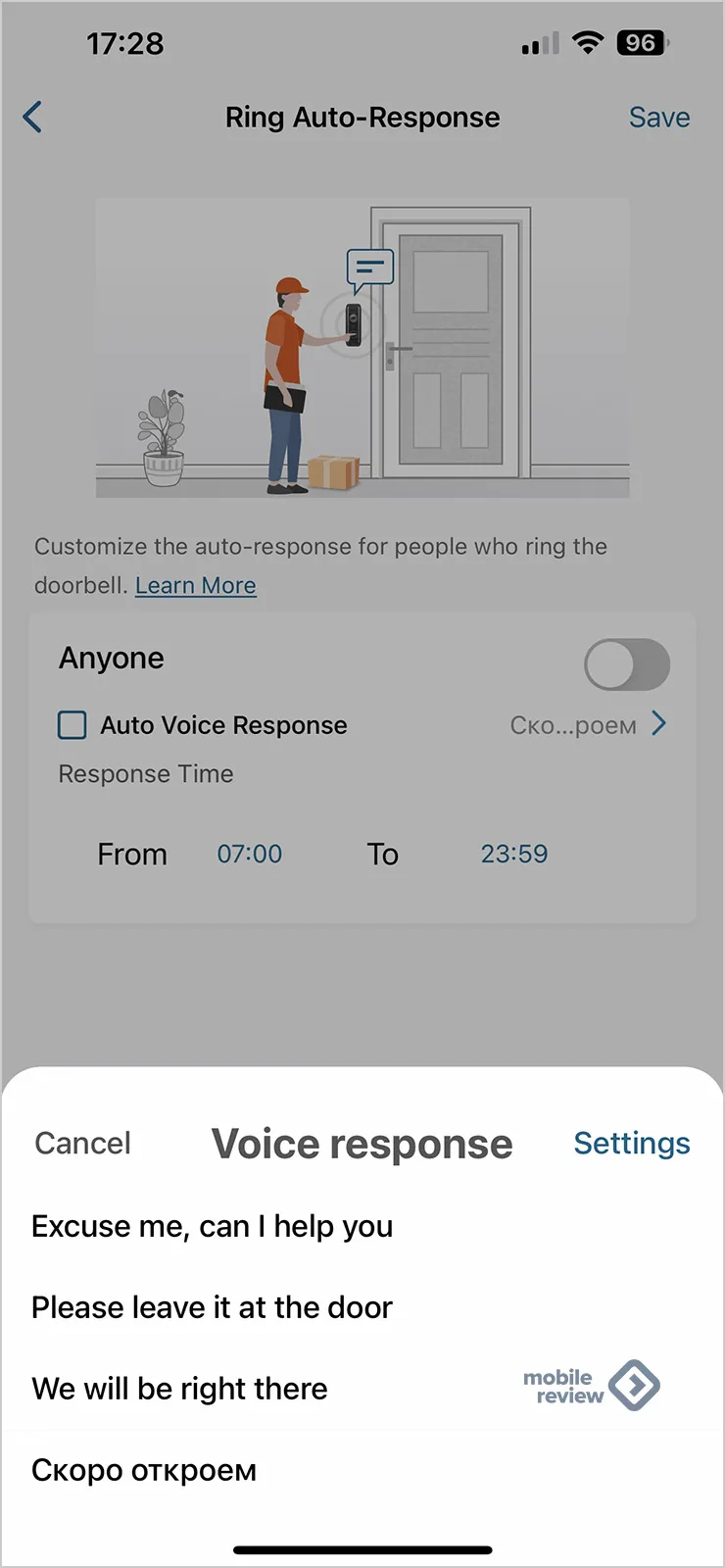Open the Learn More link
The width and height of the screenshot is (725, 1568).
point(196,586)
